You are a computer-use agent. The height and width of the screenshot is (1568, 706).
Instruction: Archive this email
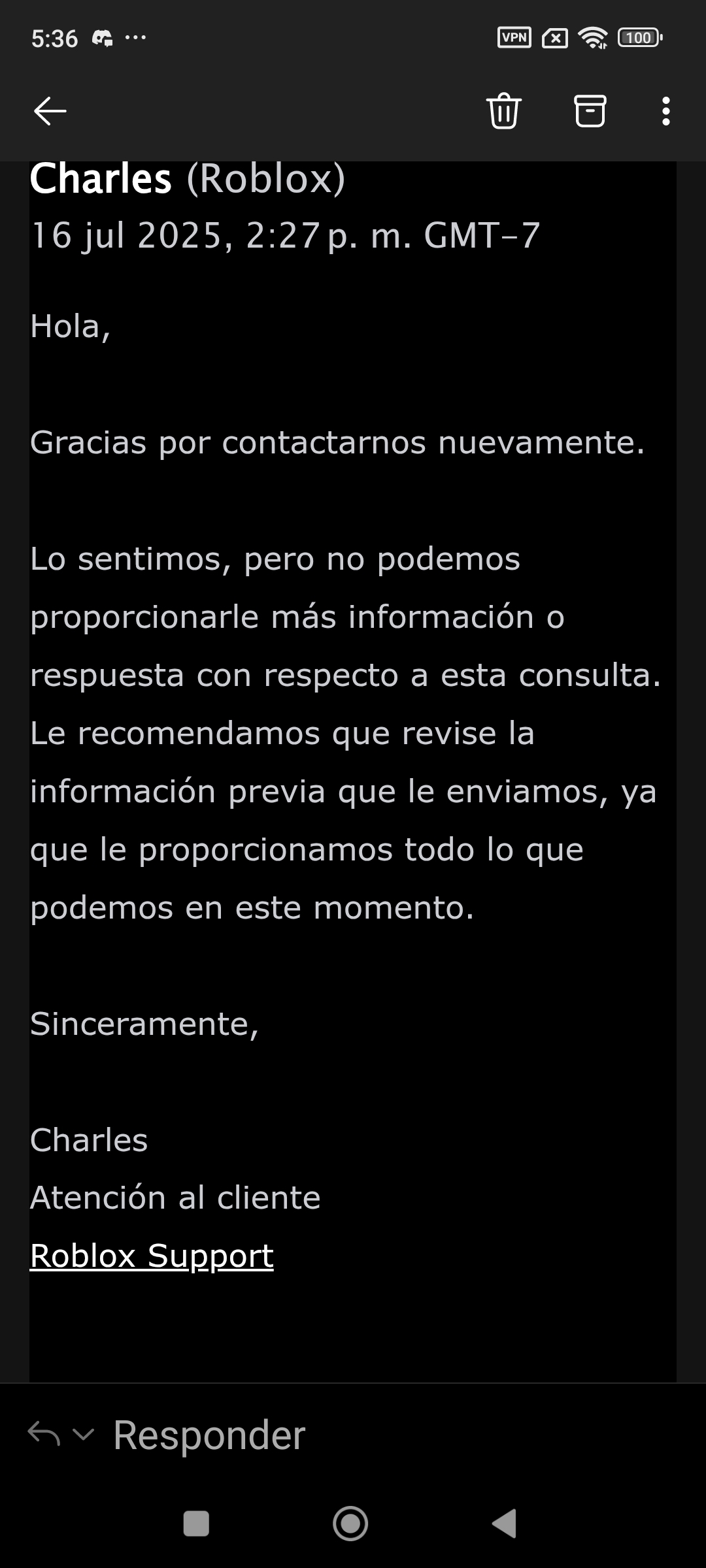coord(590,111)
